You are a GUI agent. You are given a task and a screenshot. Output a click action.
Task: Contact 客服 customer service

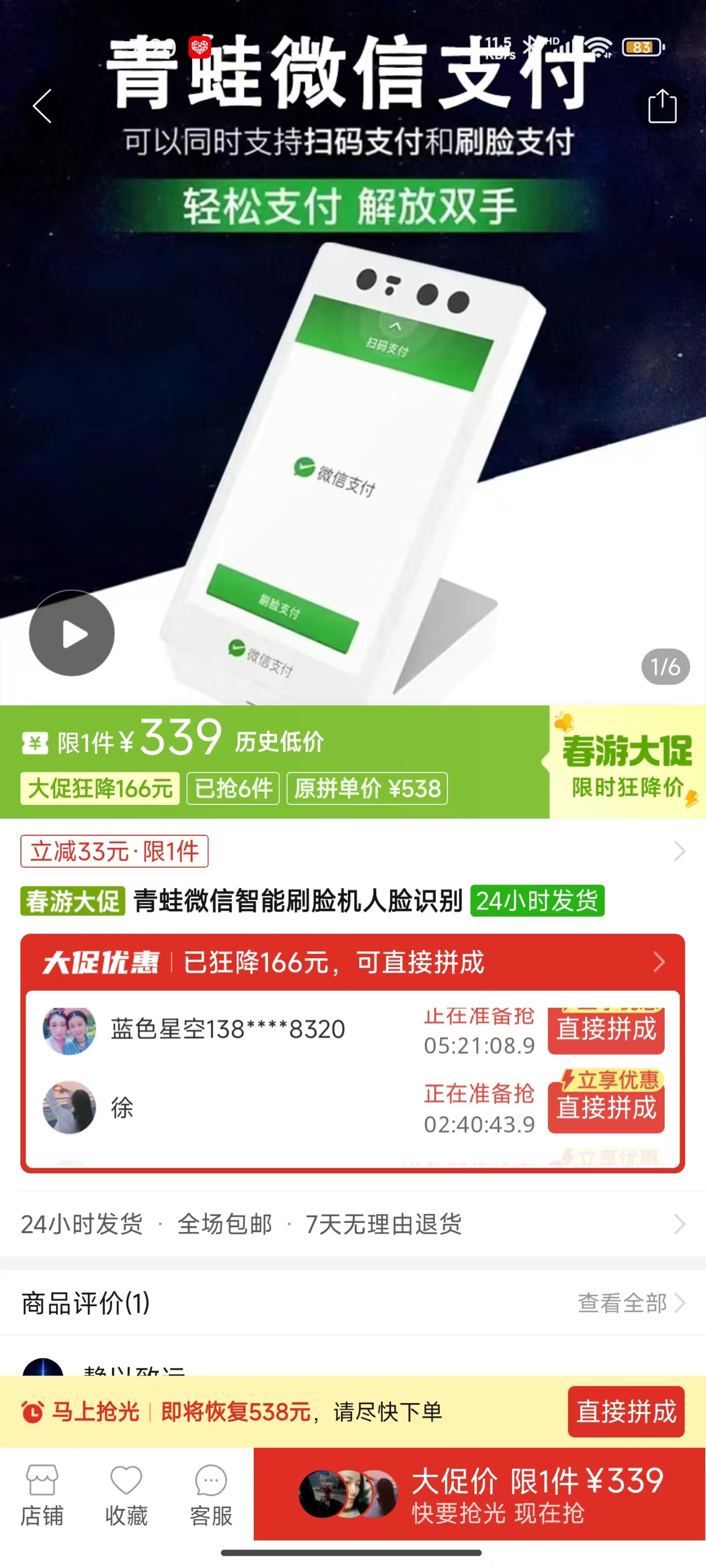211,1495
